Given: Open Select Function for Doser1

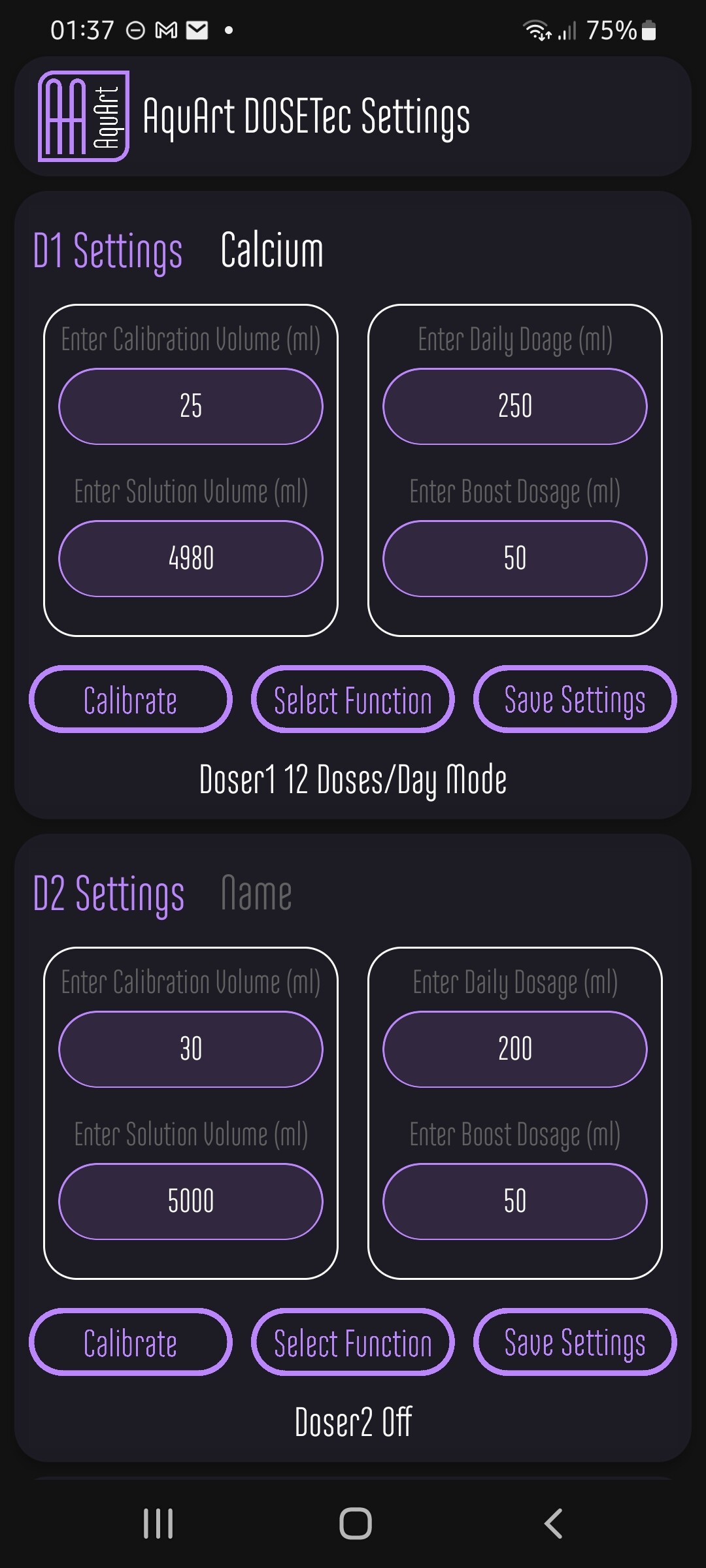Looking at the screenshot, I should pyautogui.click(x=352, y=700).
